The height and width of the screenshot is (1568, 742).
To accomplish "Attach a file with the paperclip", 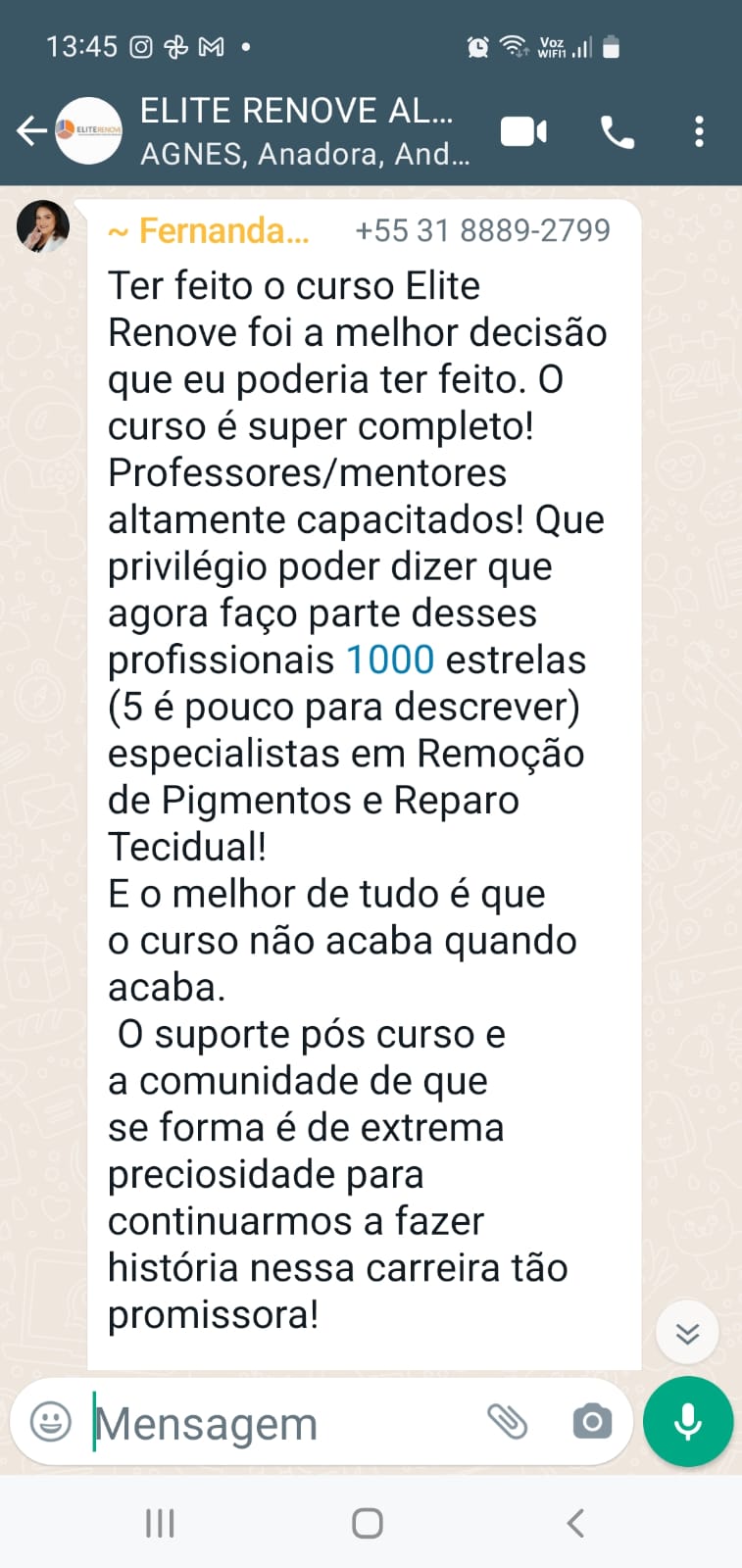I will pos(508,1421).
